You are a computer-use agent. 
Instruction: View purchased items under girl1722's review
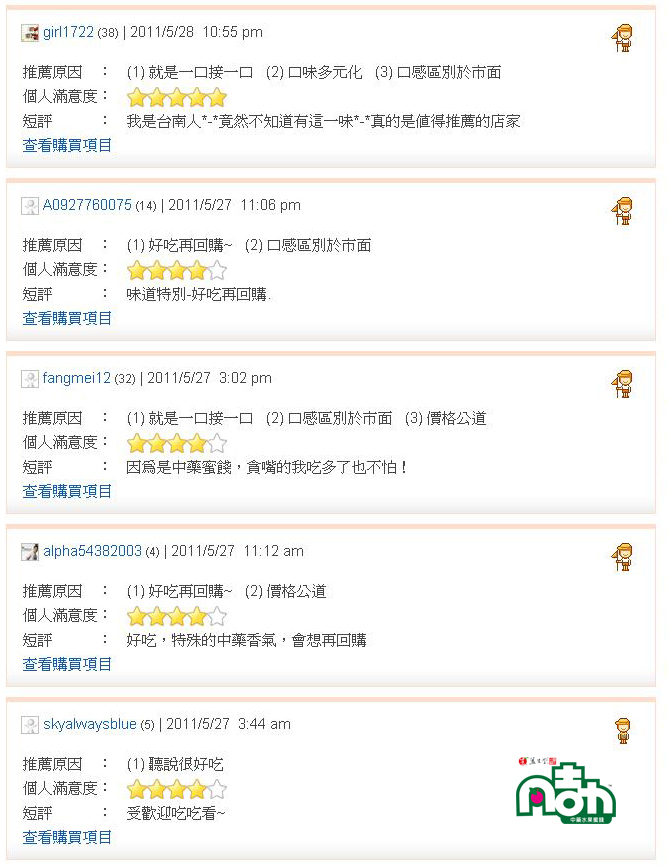(67, 145)
